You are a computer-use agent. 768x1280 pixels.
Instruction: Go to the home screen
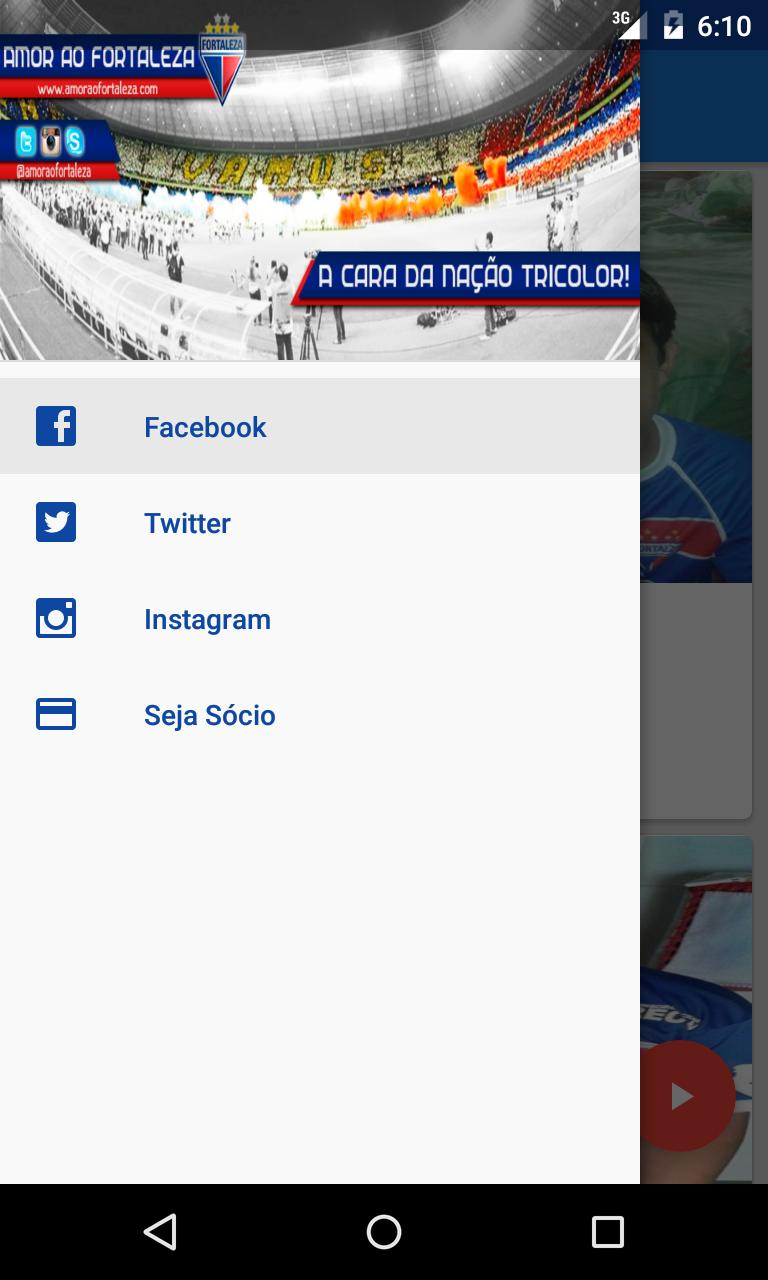pos(384,1232)
